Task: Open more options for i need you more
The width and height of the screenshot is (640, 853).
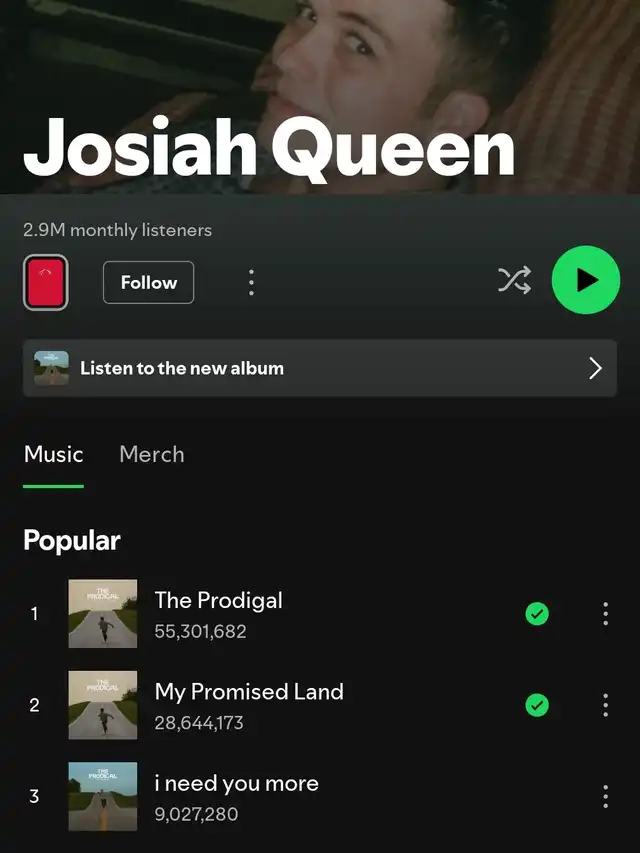Action: pos(605,797)
